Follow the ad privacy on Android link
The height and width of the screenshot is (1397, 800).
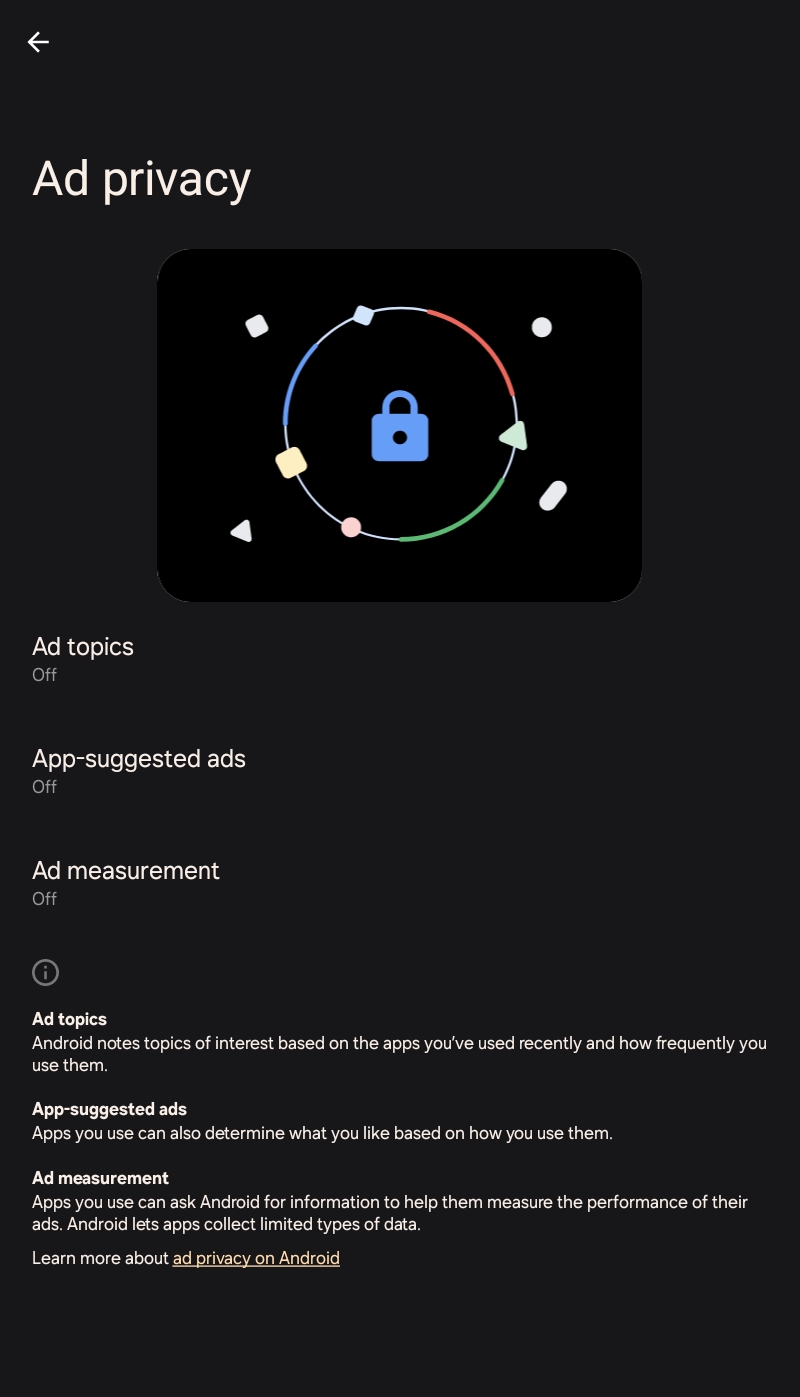click(x=256, y=1258)
